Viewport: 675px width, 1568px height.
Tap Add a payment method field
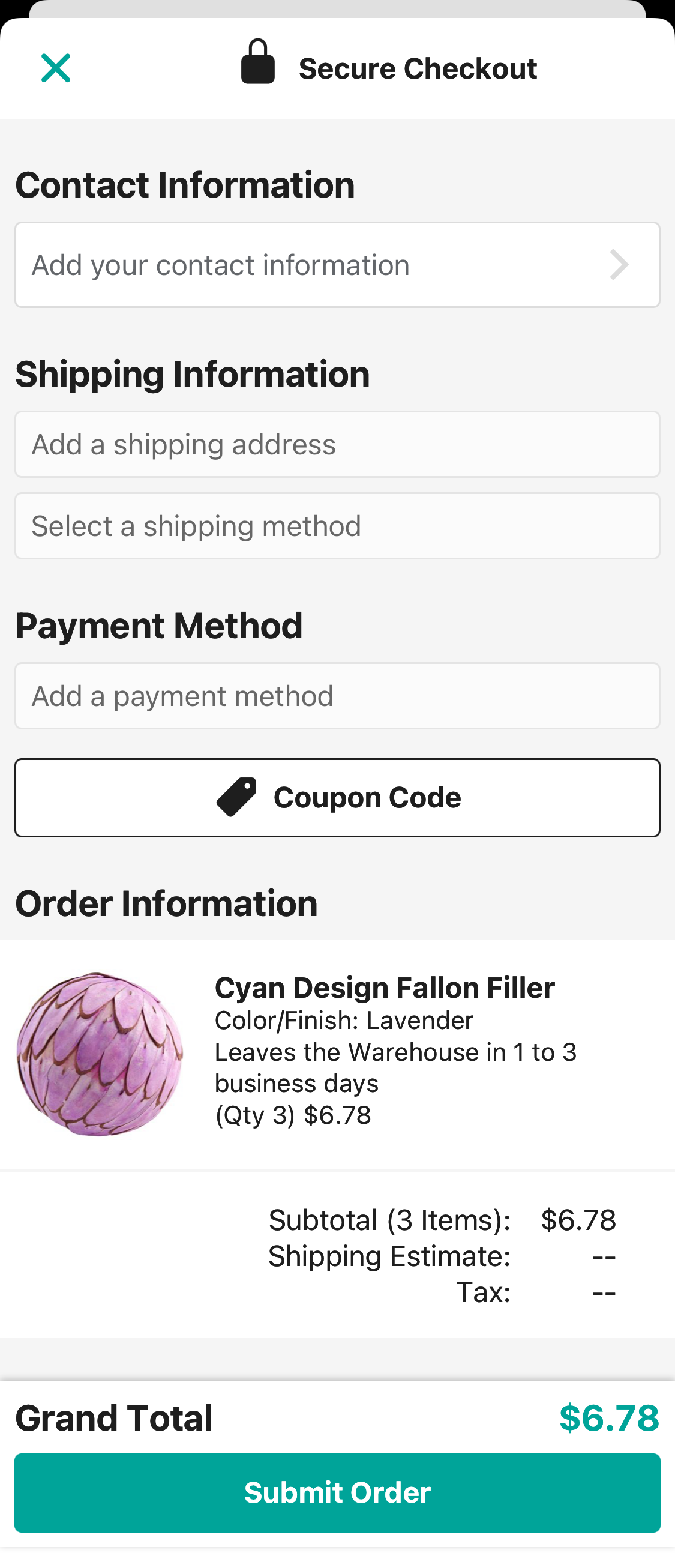point(337,695)
